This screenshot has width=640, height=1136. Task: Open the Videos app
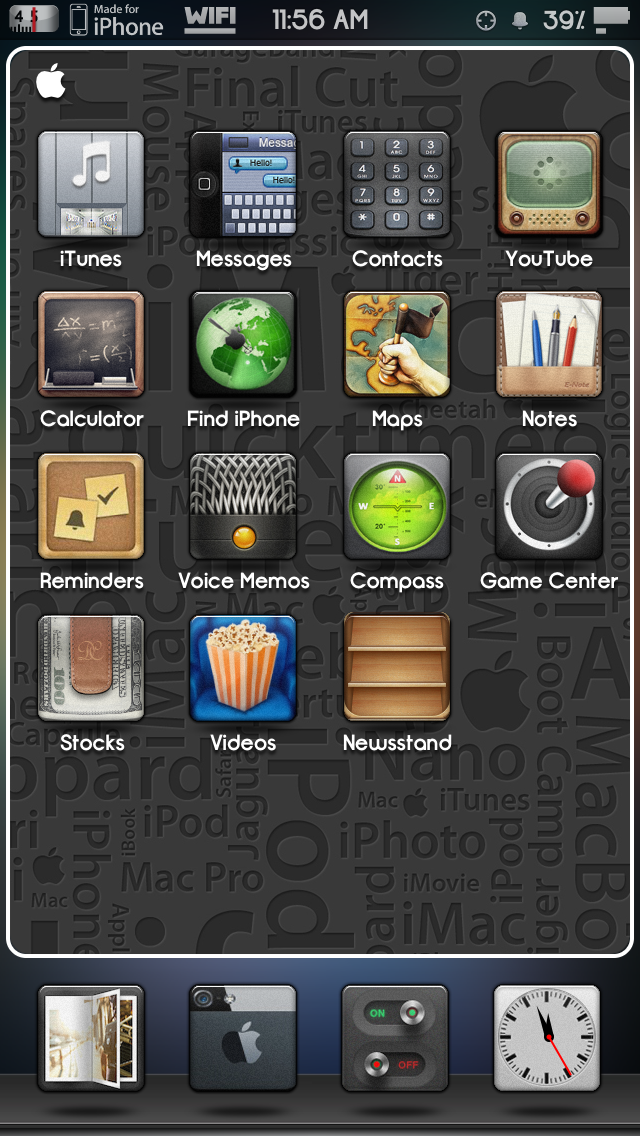(x=243, y=668)
